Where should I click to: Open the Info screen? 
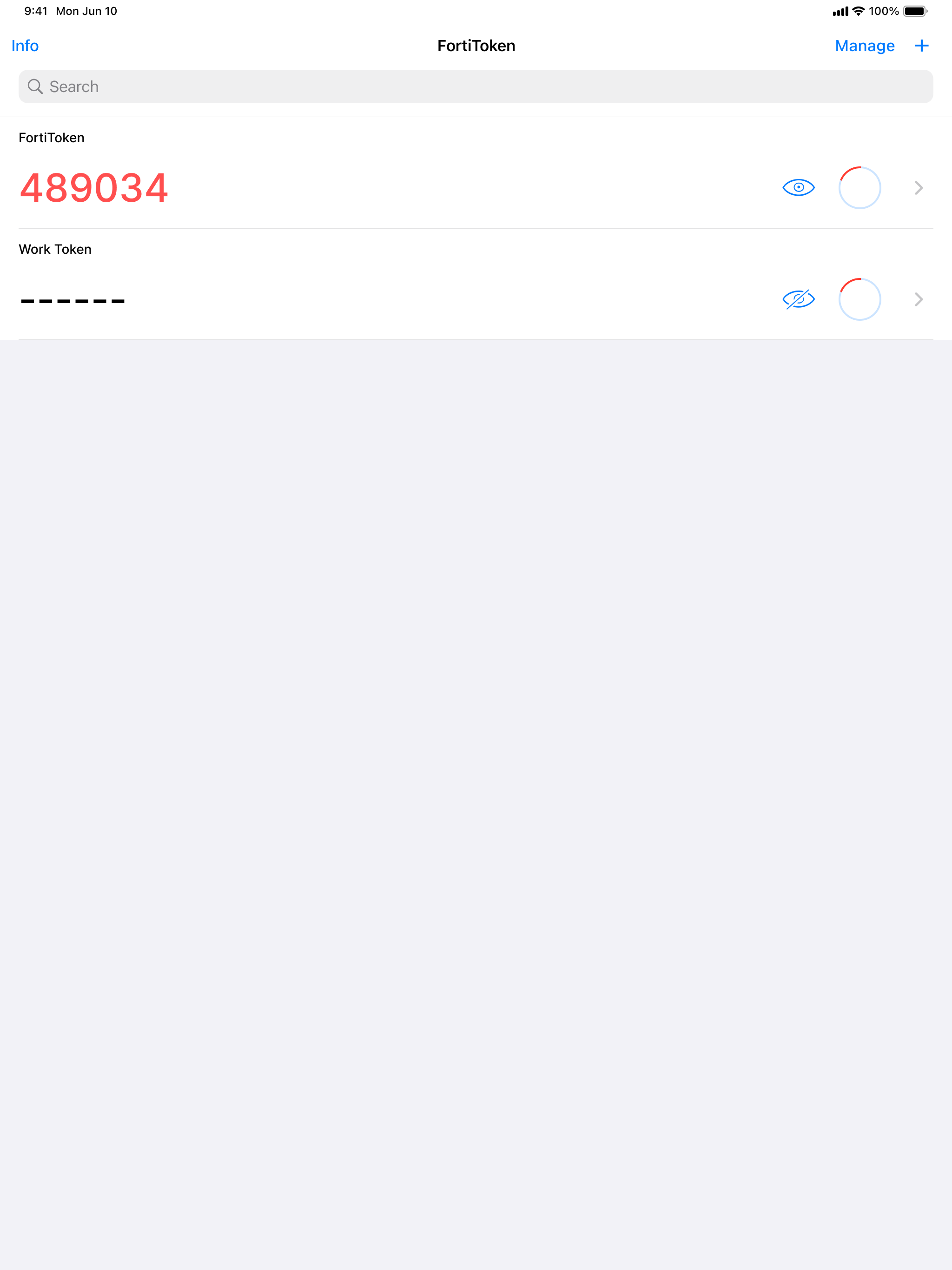25,46
